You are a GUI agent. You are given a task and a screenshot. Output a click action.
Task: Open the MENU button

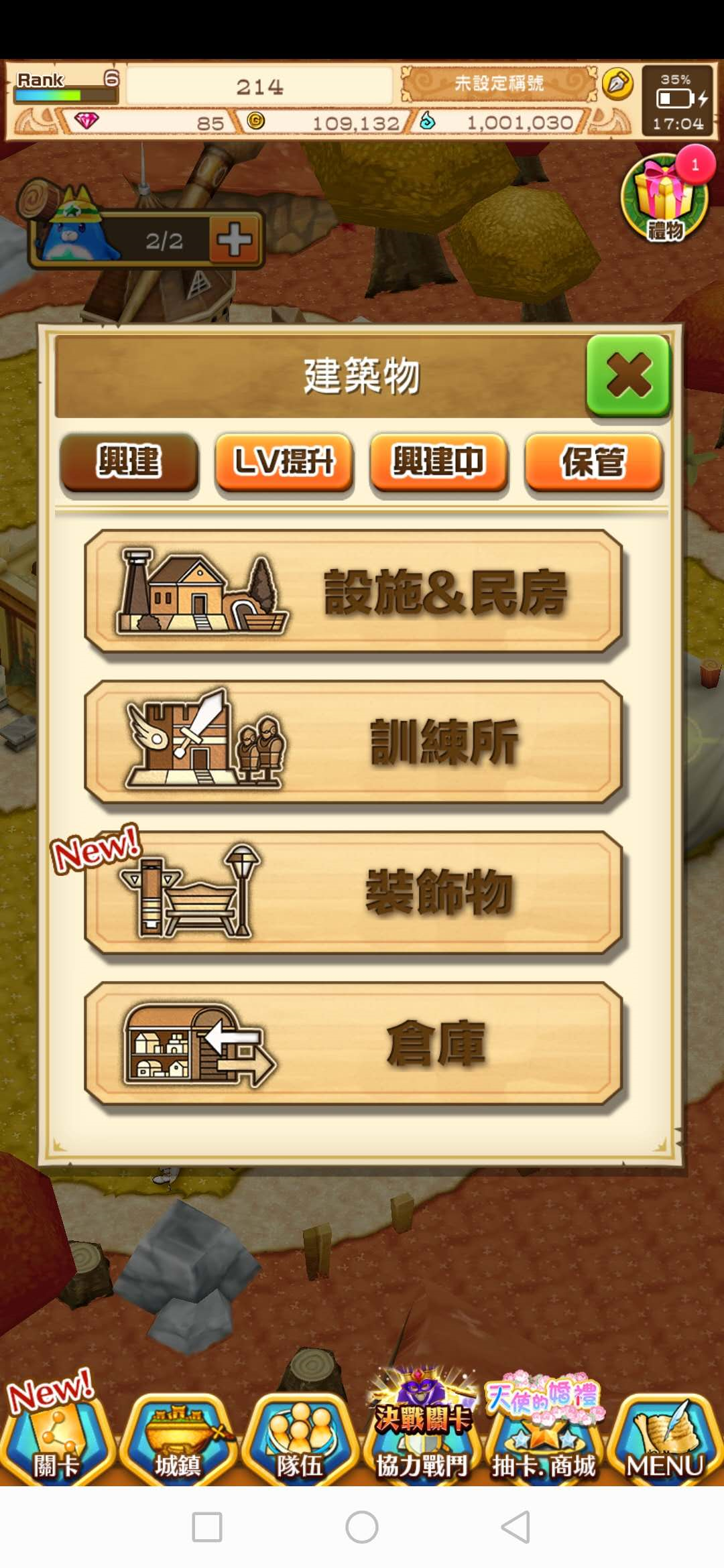(665, 1441)
